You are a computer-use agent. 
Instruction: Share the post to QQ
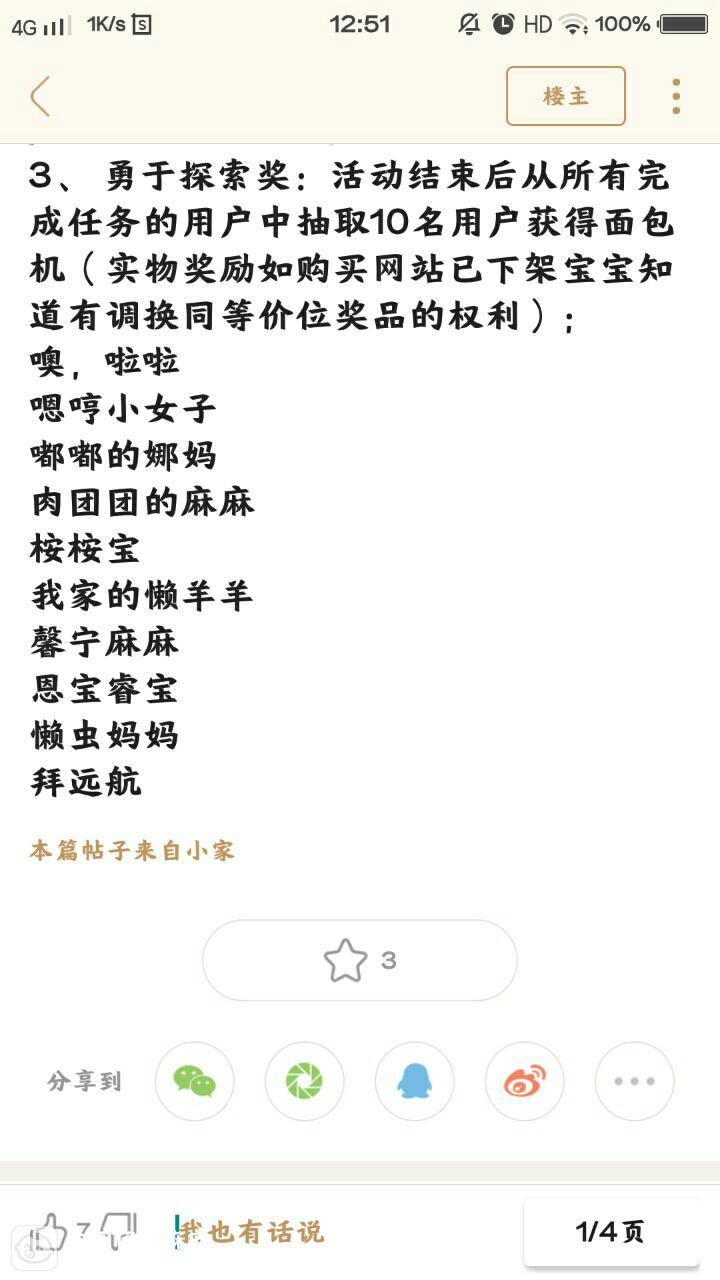[414, 1081]
